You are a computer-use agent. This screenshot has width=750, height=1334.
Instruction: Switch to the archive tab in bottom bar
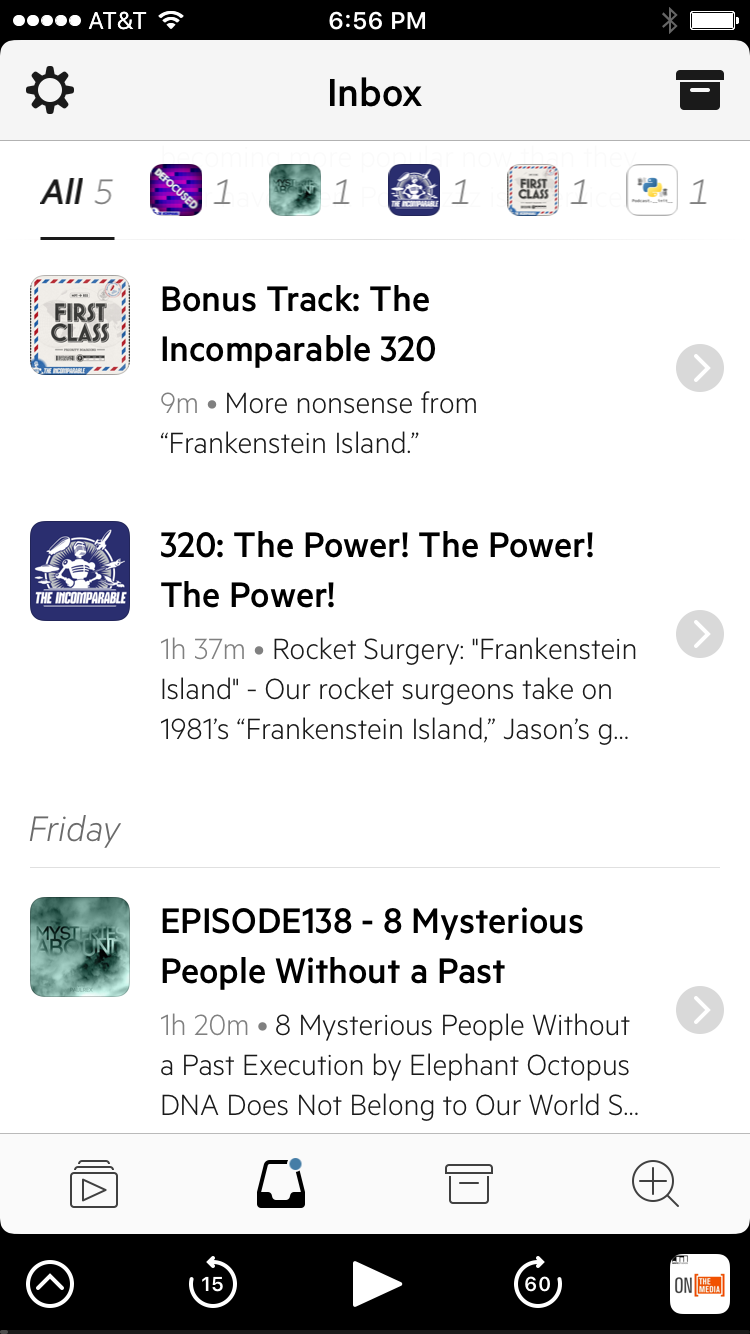tap(468, 1184)
